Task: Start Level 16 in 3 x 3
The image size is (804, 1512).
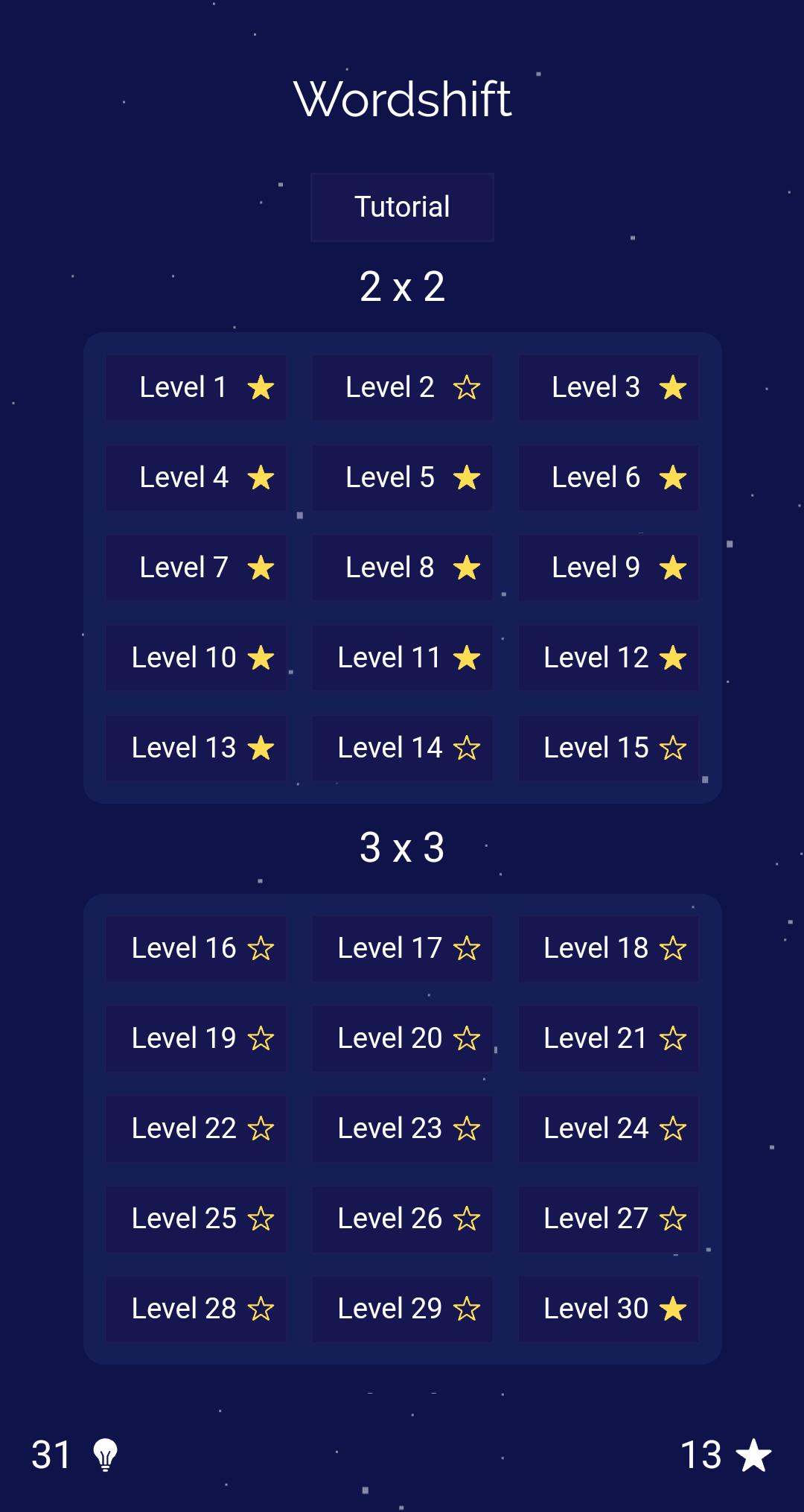Action: [196, 948]
